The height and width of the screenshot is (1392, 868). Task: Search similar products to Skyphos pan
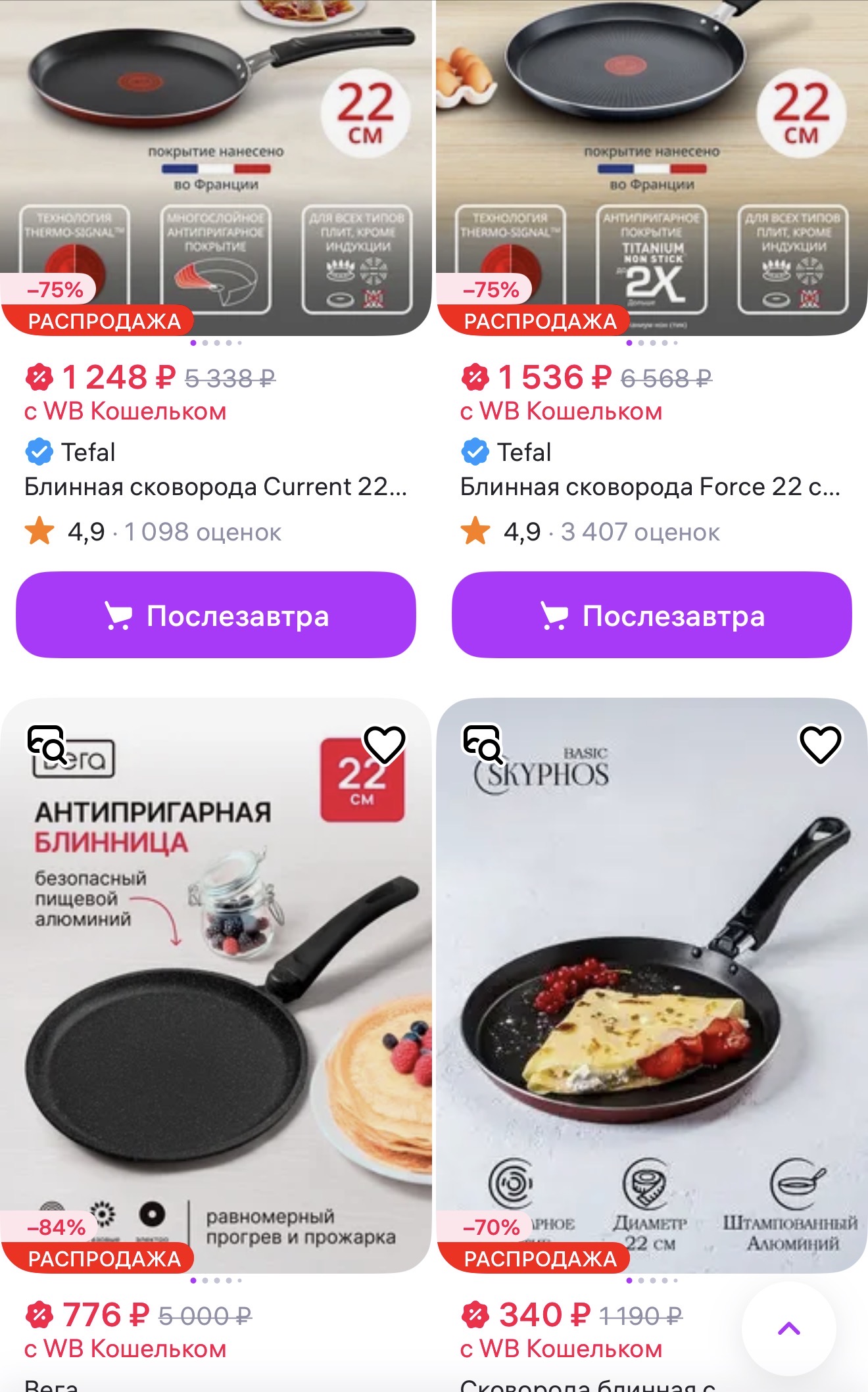(483, 744)
